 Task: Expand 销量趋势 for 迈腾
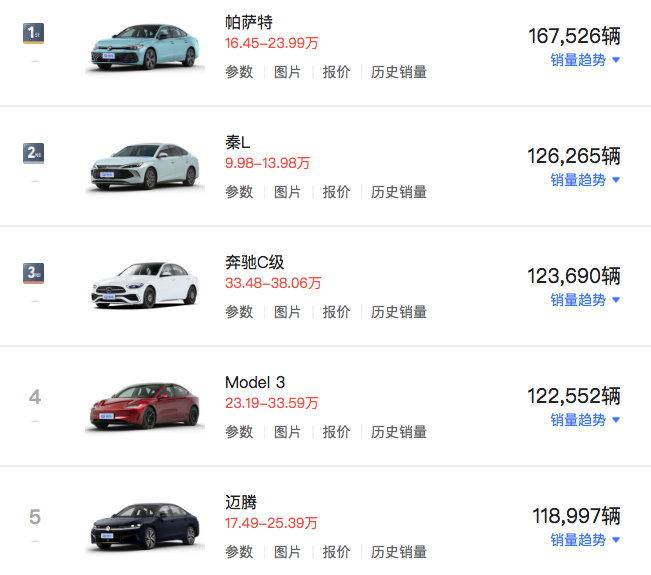[x=585, y=540]
